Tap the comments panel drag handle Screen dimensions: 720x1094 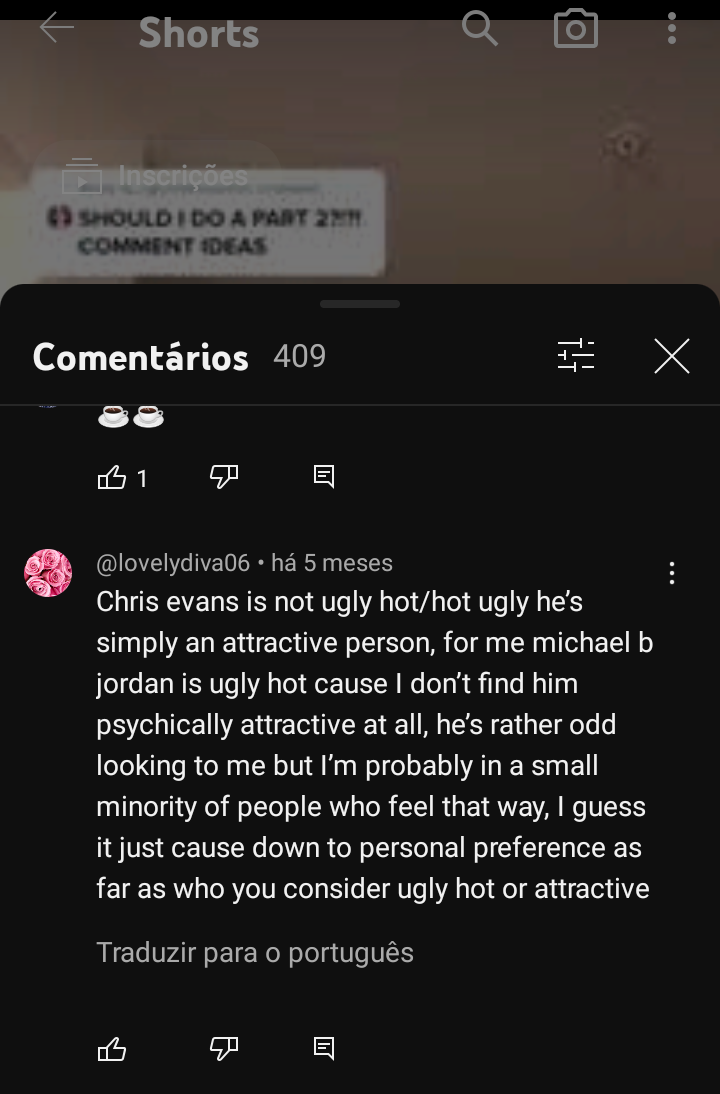click(360, 304)
